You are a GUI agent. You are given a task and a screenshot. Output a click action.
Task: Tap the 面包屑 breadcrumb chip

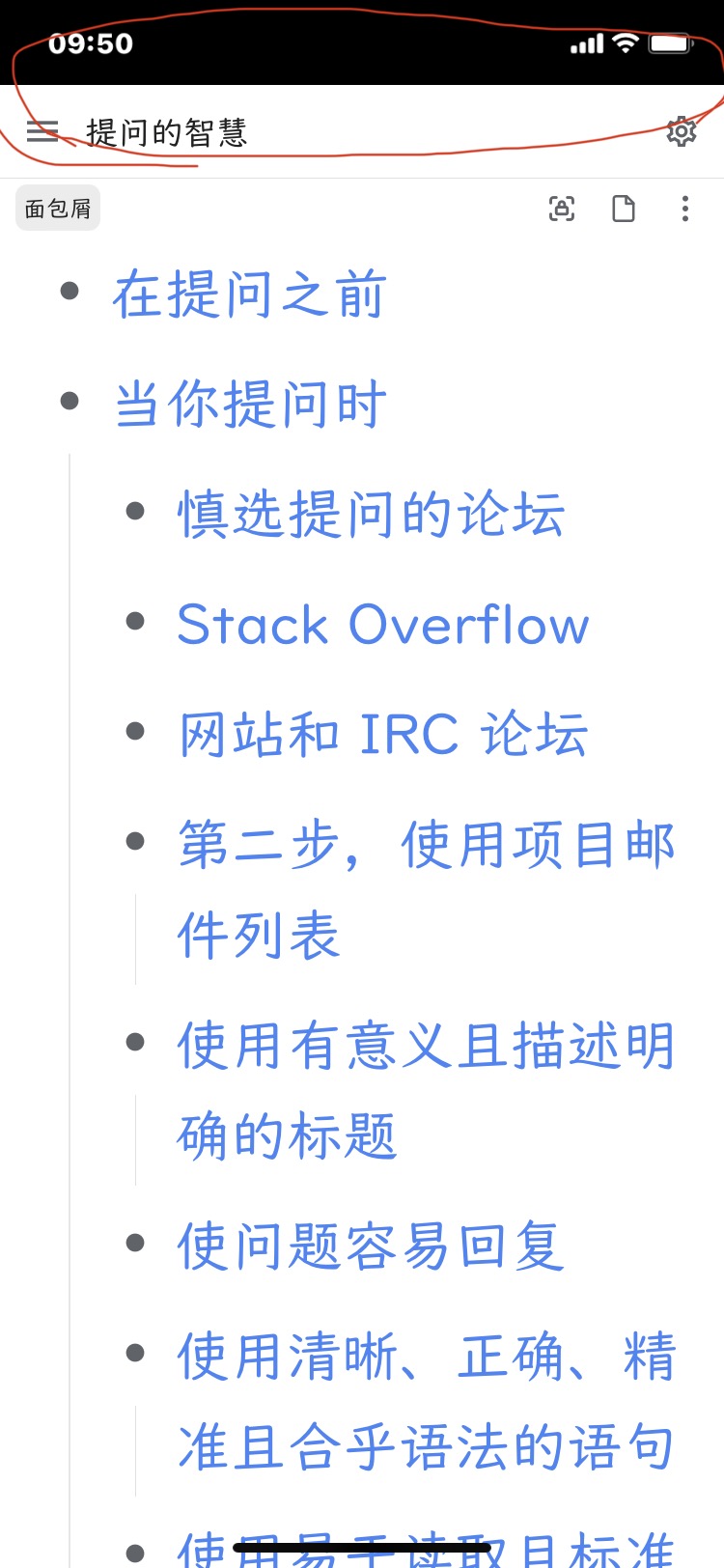[58, 209]
